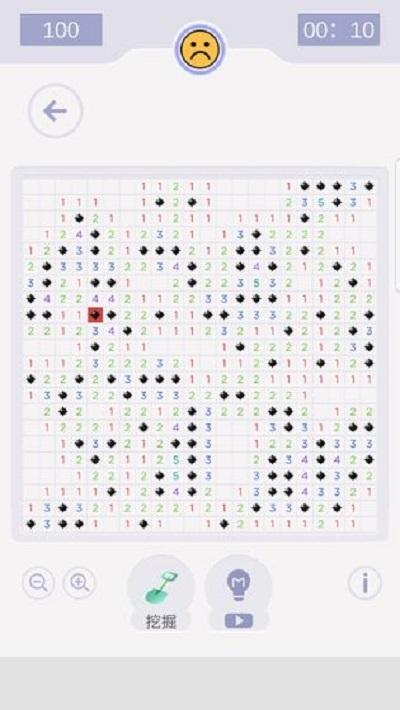Open the info button
The width and height of the screenshot is (400, 710).
(x=365, y=583)
